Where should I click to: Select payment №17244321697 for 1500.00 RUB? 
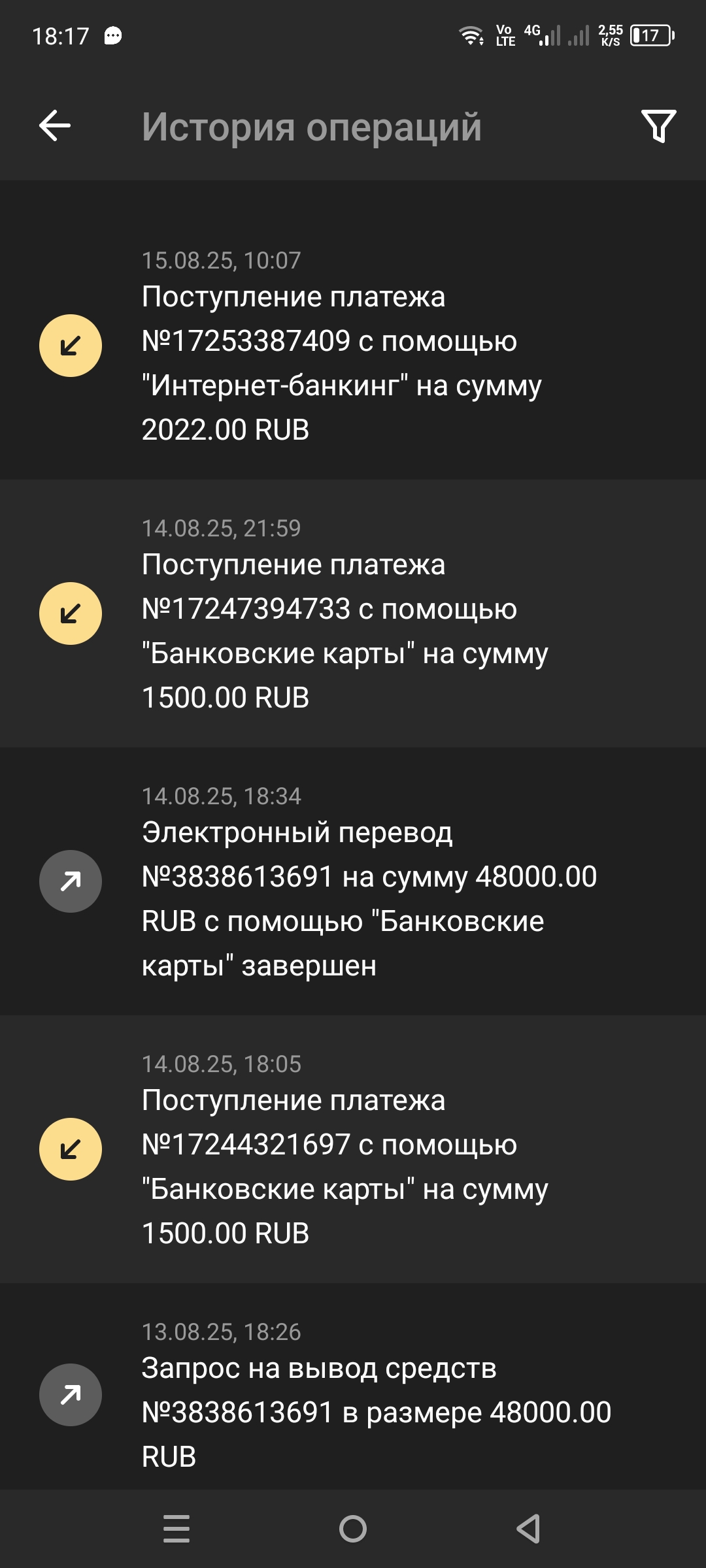pos(353,1150)
